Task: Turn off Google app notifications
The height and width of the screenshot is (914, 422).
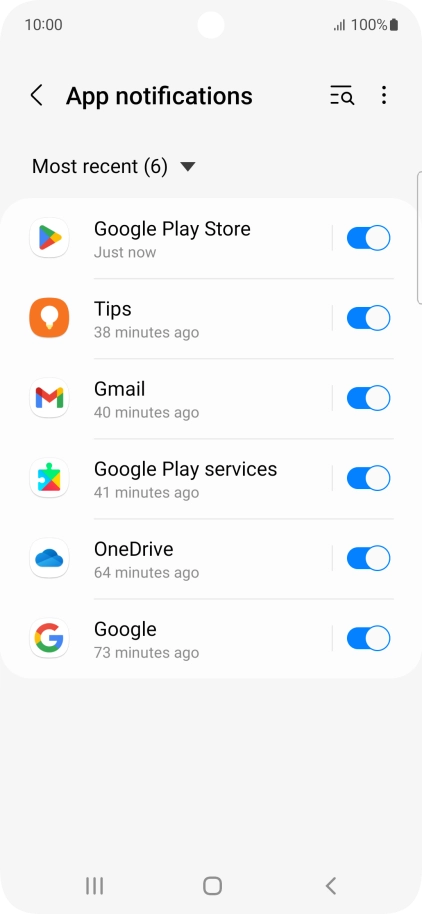Action: [x=368, y=638]
